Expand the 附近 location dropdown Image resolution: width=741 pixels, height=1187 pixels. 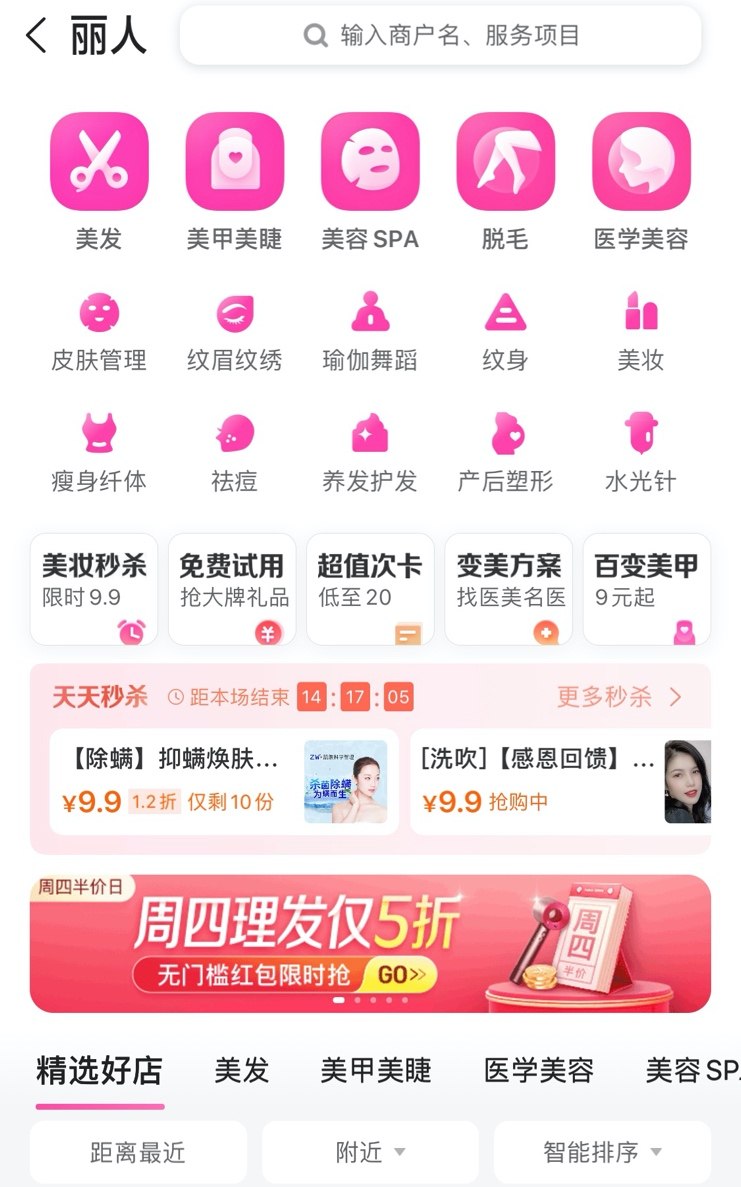coord(370,1152)
